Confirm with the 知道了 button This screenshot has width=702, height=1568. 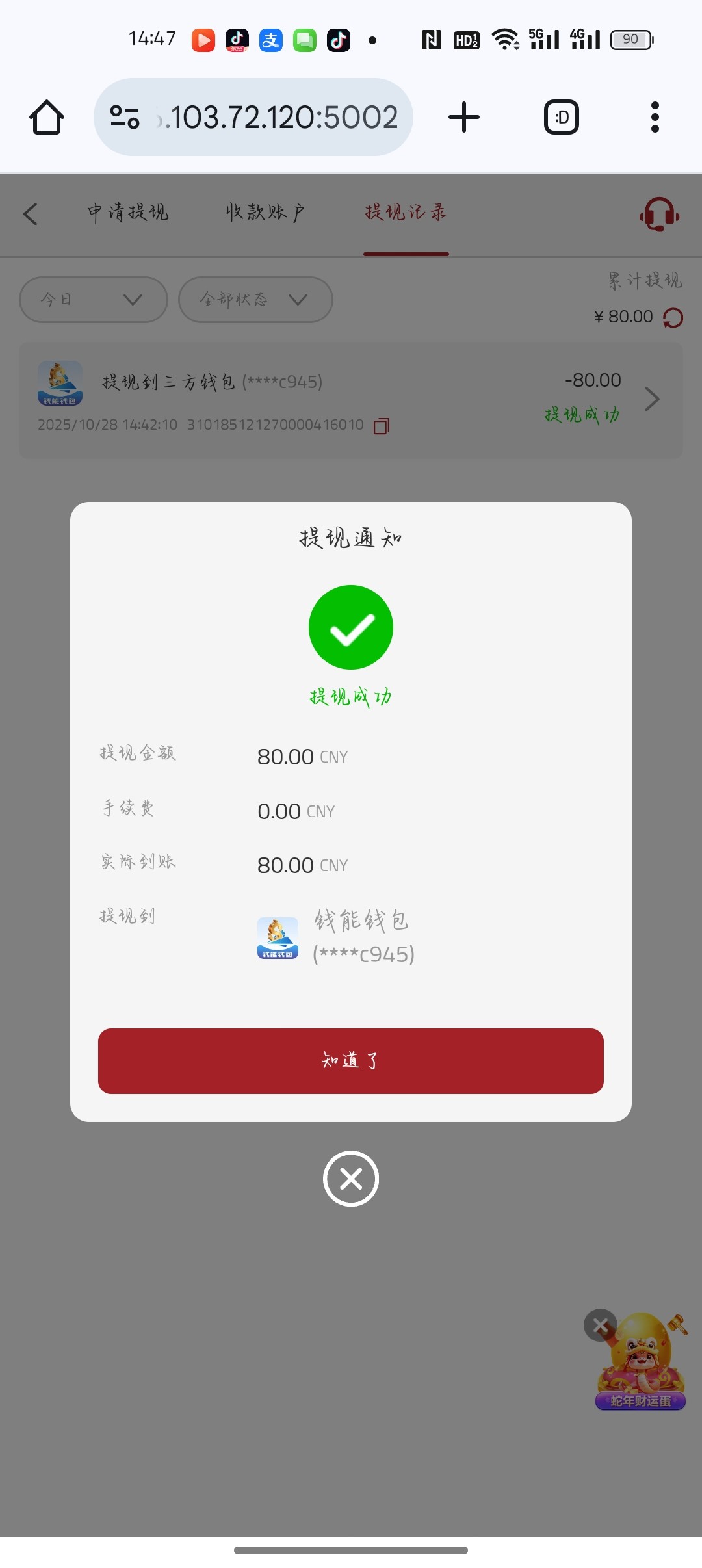click(350, 1060)
